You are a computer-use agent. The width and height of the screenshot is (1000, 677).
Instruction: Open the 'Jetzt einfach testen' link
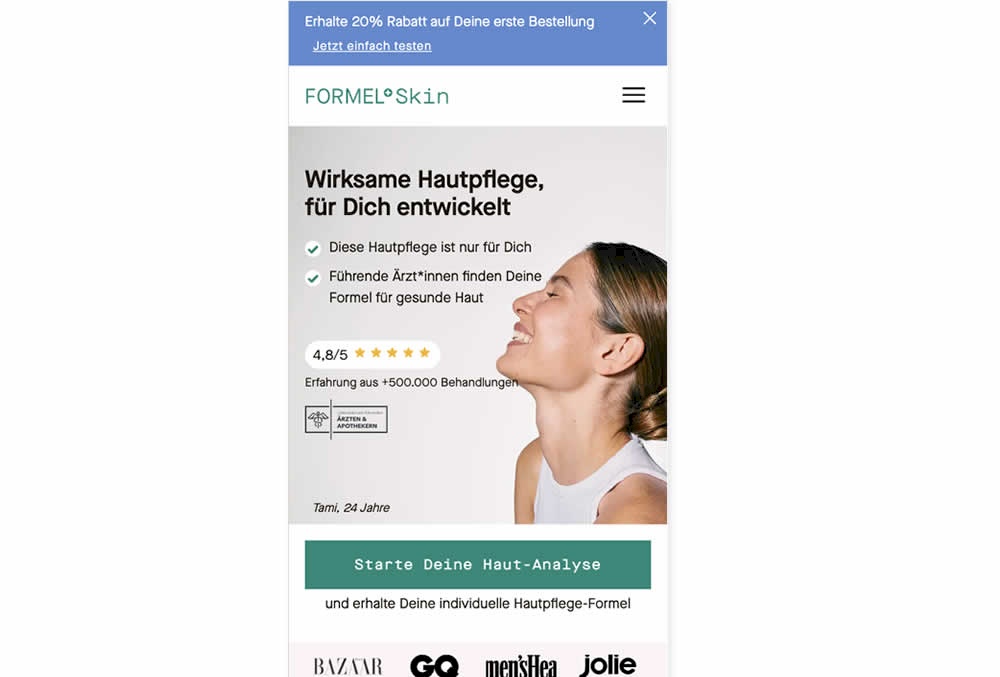tap(372, 46)
